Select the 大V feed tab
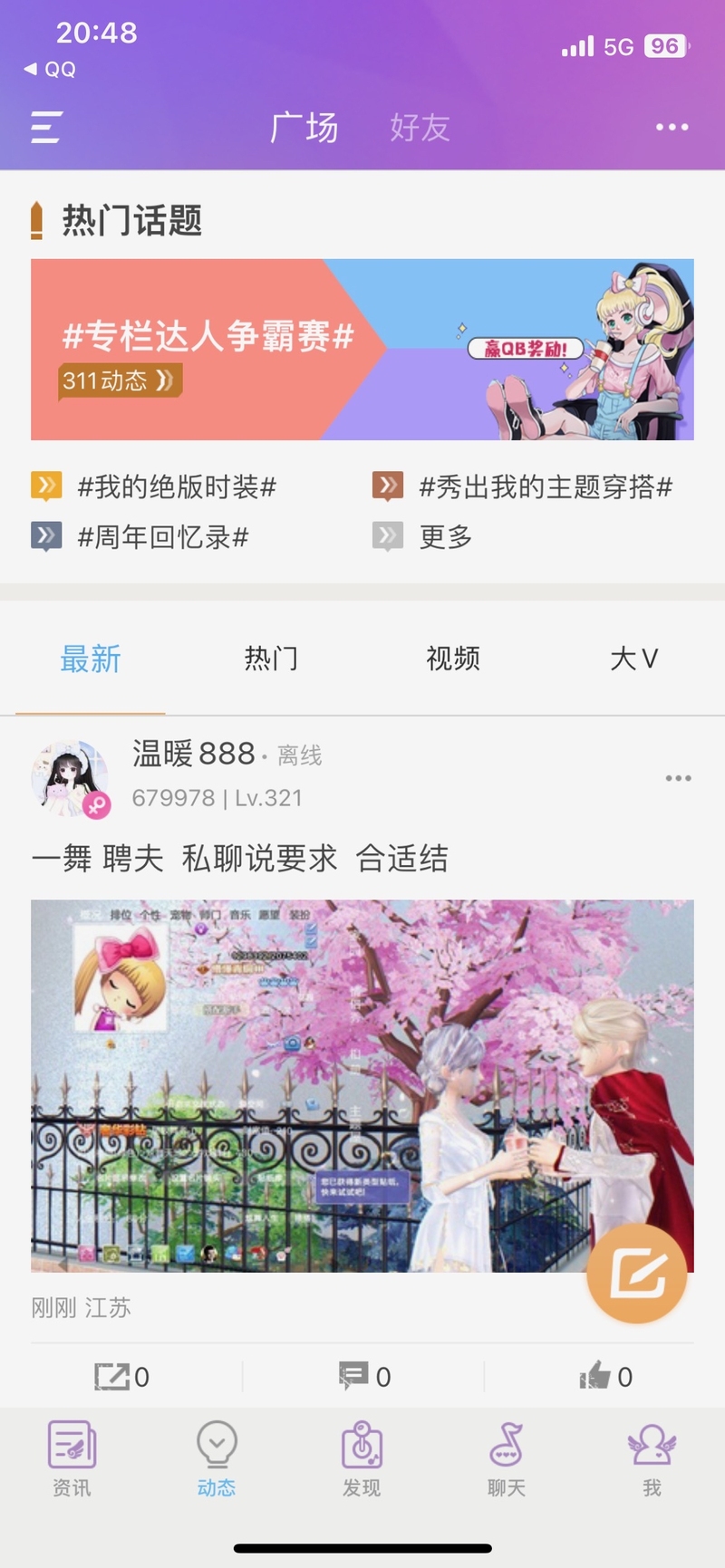This screenshot has height=1568, width=725. [633, 659]
